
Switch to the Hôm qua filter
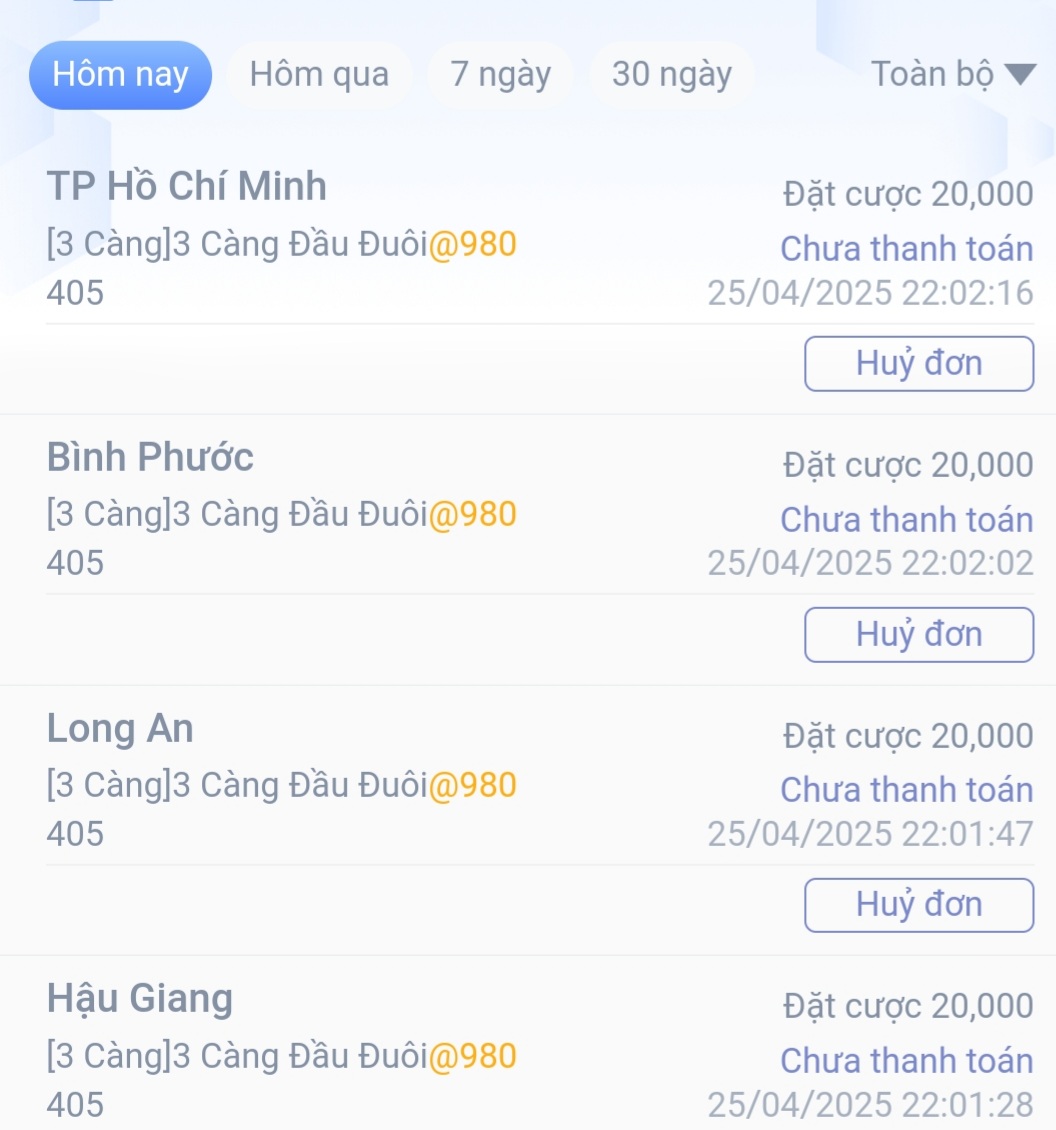click(319, 75)
